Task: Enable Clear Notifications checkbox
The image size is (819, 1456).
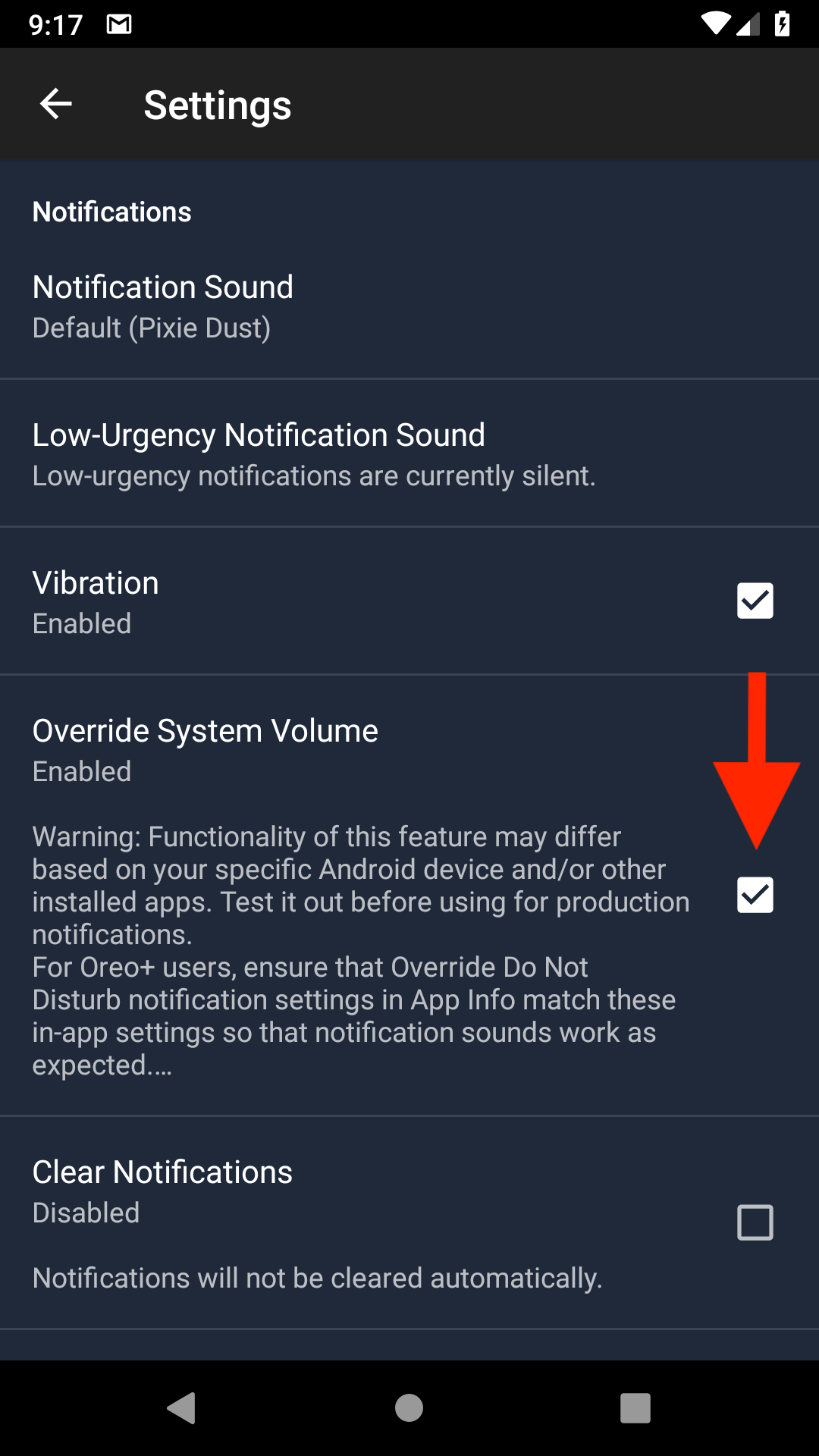Action: [x=755, y=1222]
